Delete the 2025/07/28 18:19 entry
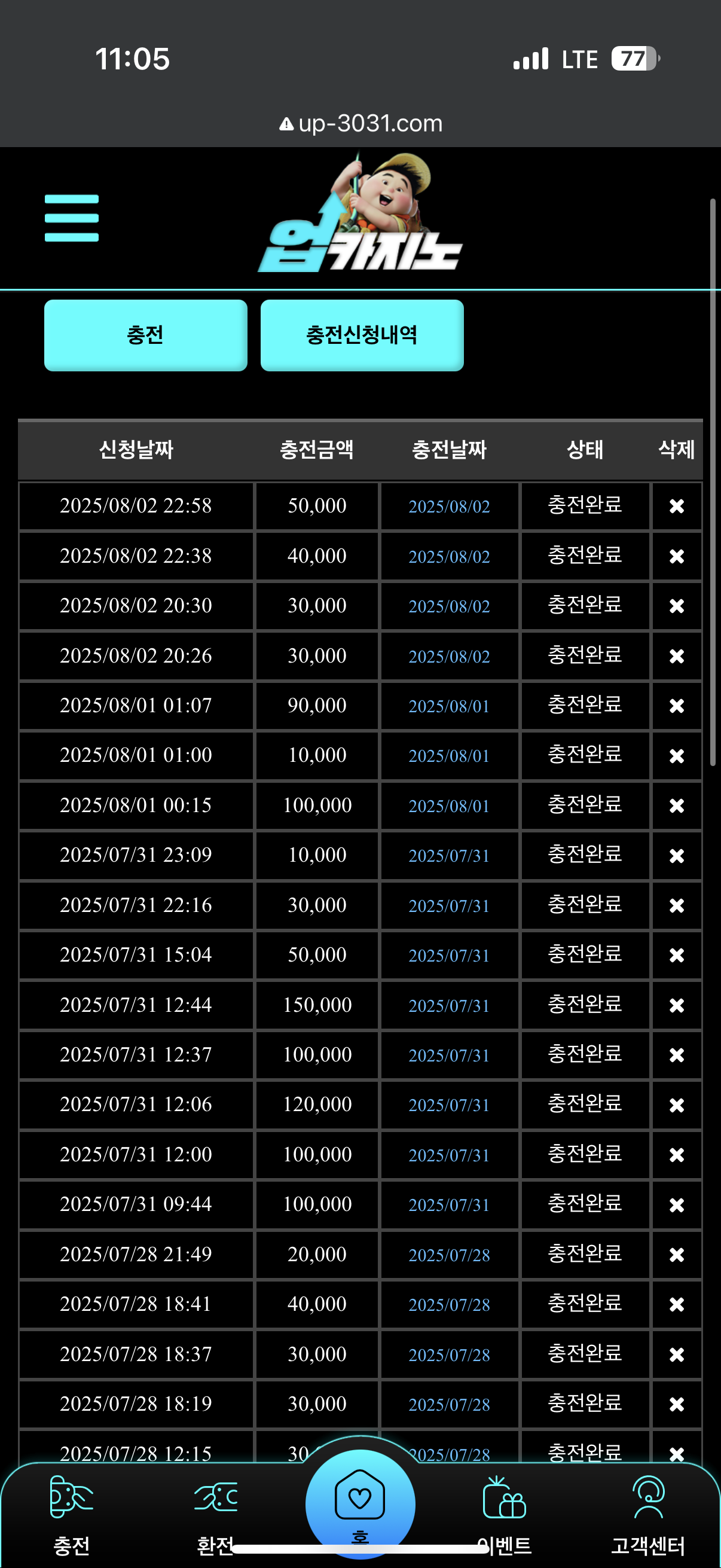Screen dimensions: 721x1568 tap(677, 1404)
